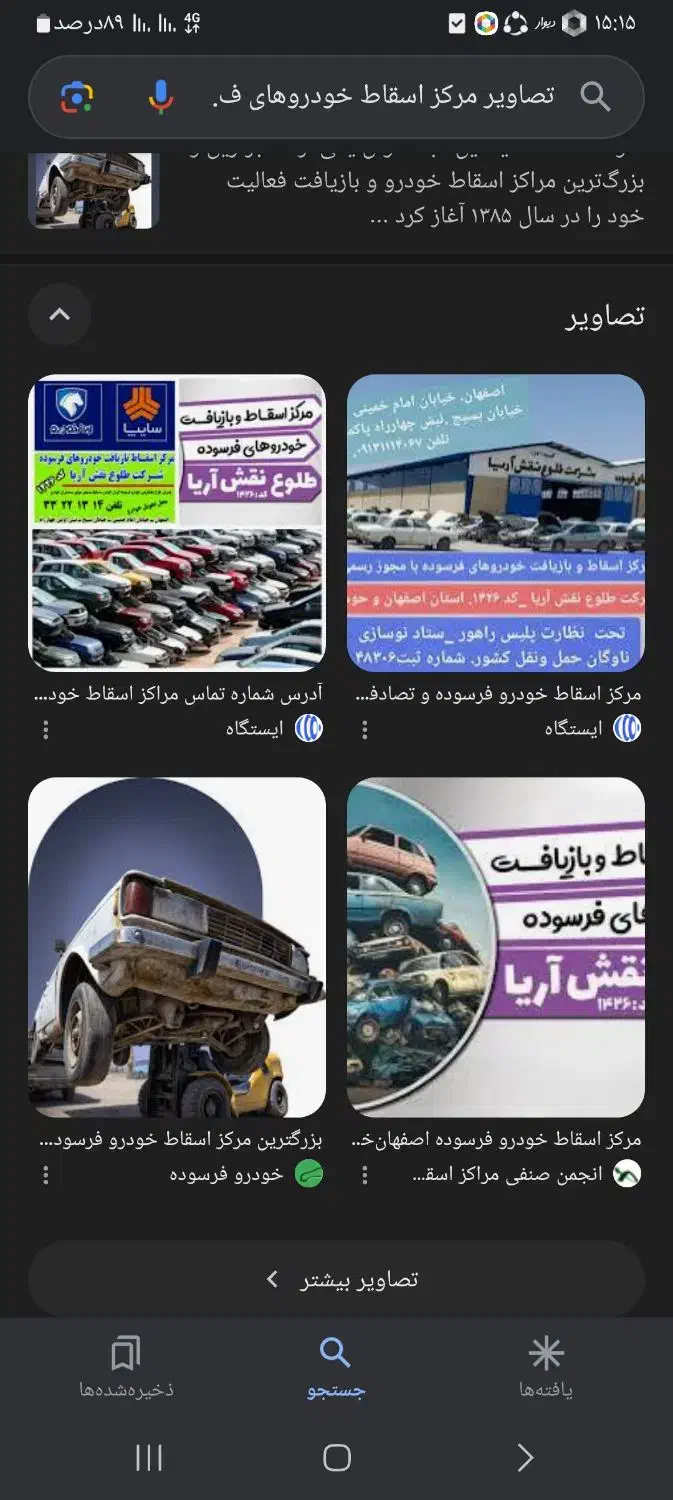Select the جستجو tab

pyautogui.click(x=336, y=1368)
